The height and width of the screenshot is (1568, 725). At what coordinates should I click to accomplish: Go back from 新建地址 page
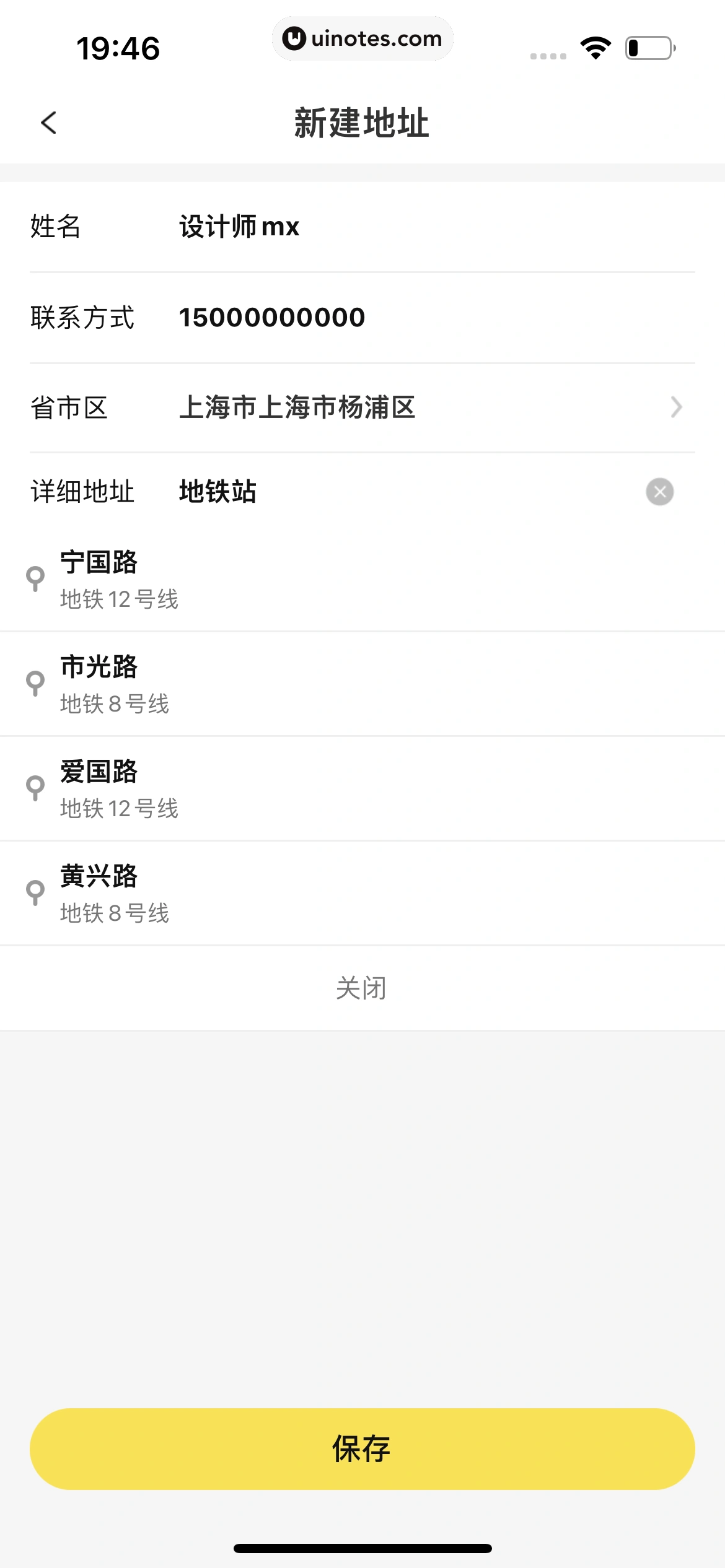[x=49, y=123]
